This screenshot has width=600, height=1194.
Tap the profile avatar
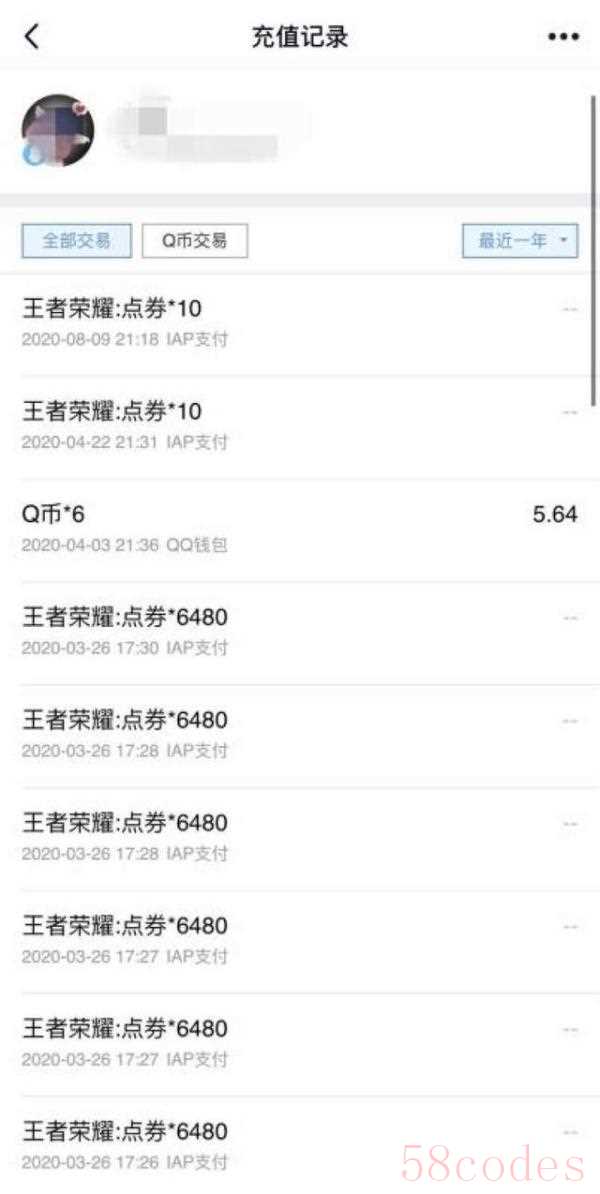[x=58, y=131]
